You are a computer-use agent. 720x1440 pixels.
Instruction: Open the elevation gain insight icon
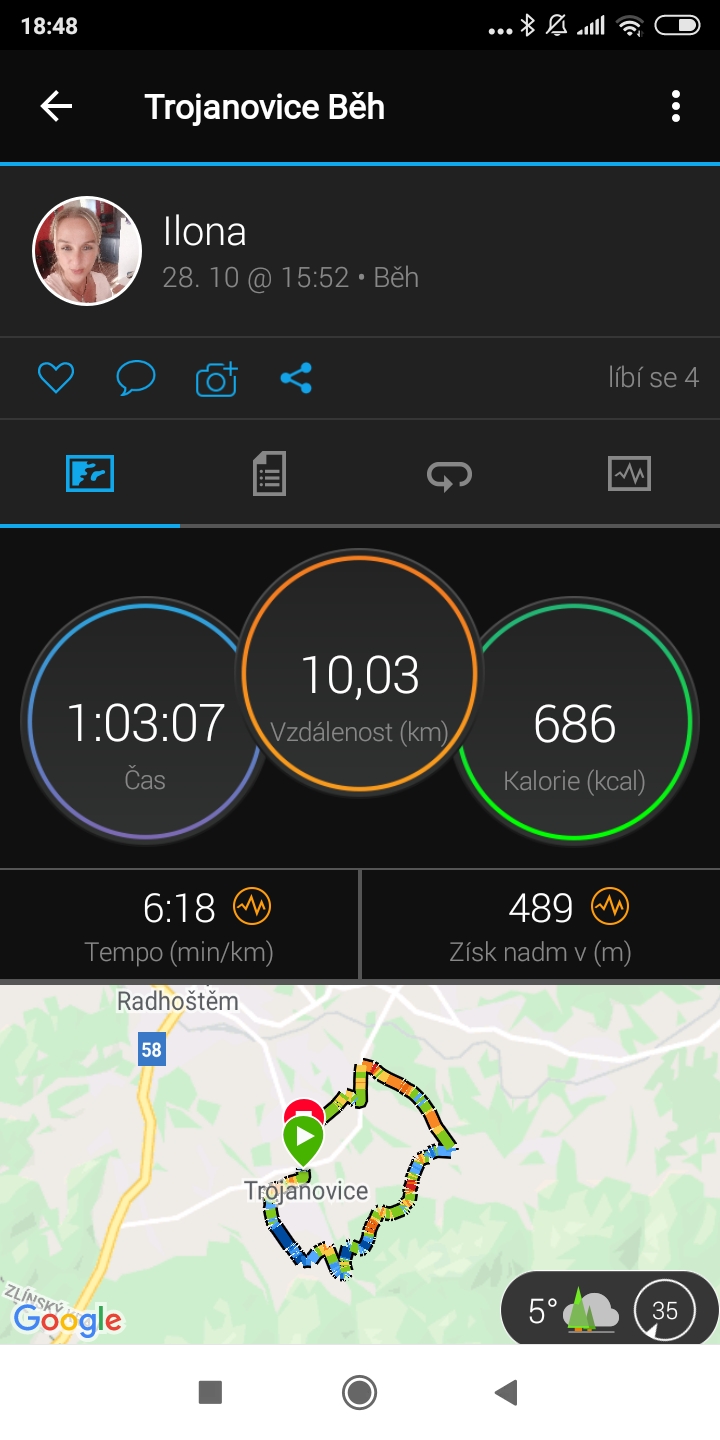(610, 907)
